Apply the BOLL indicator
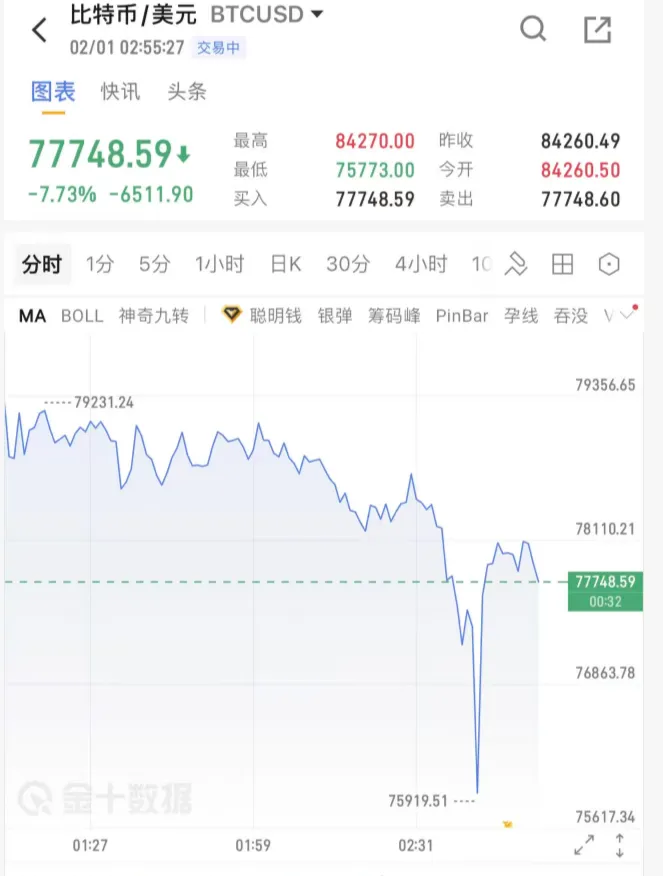Viewport: 663px width, 876px height. (x=82, y=316)
